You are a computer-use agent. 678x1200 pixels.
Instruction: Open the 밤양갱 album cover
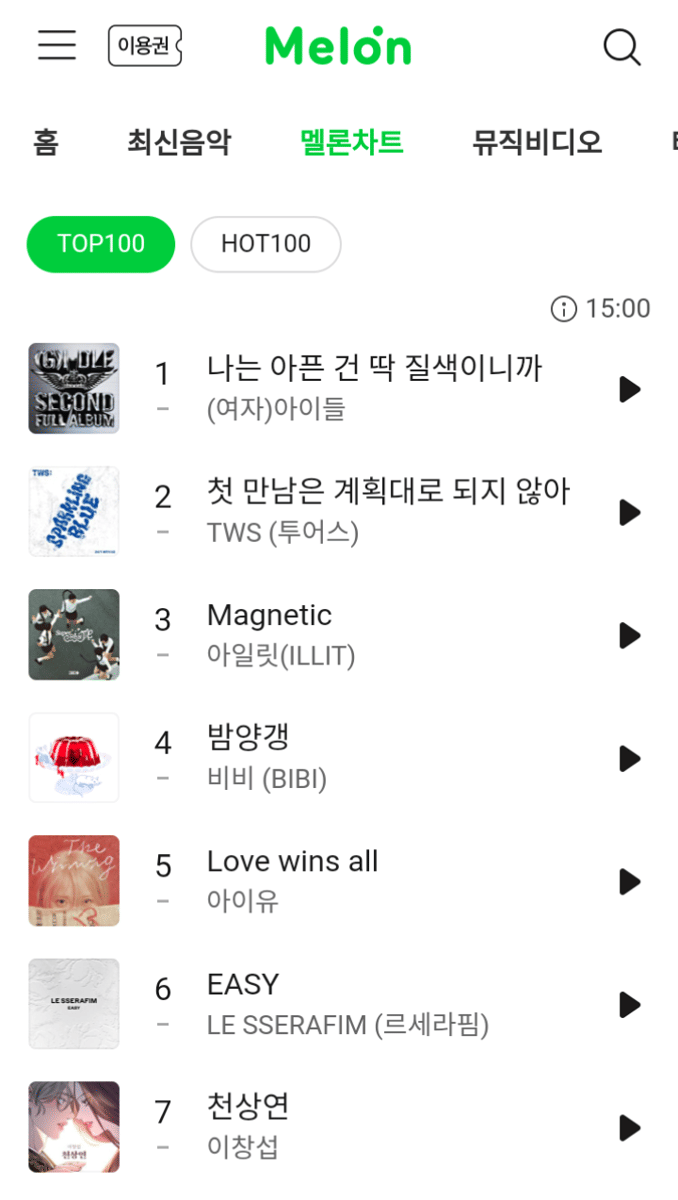(x=74, y=757)
